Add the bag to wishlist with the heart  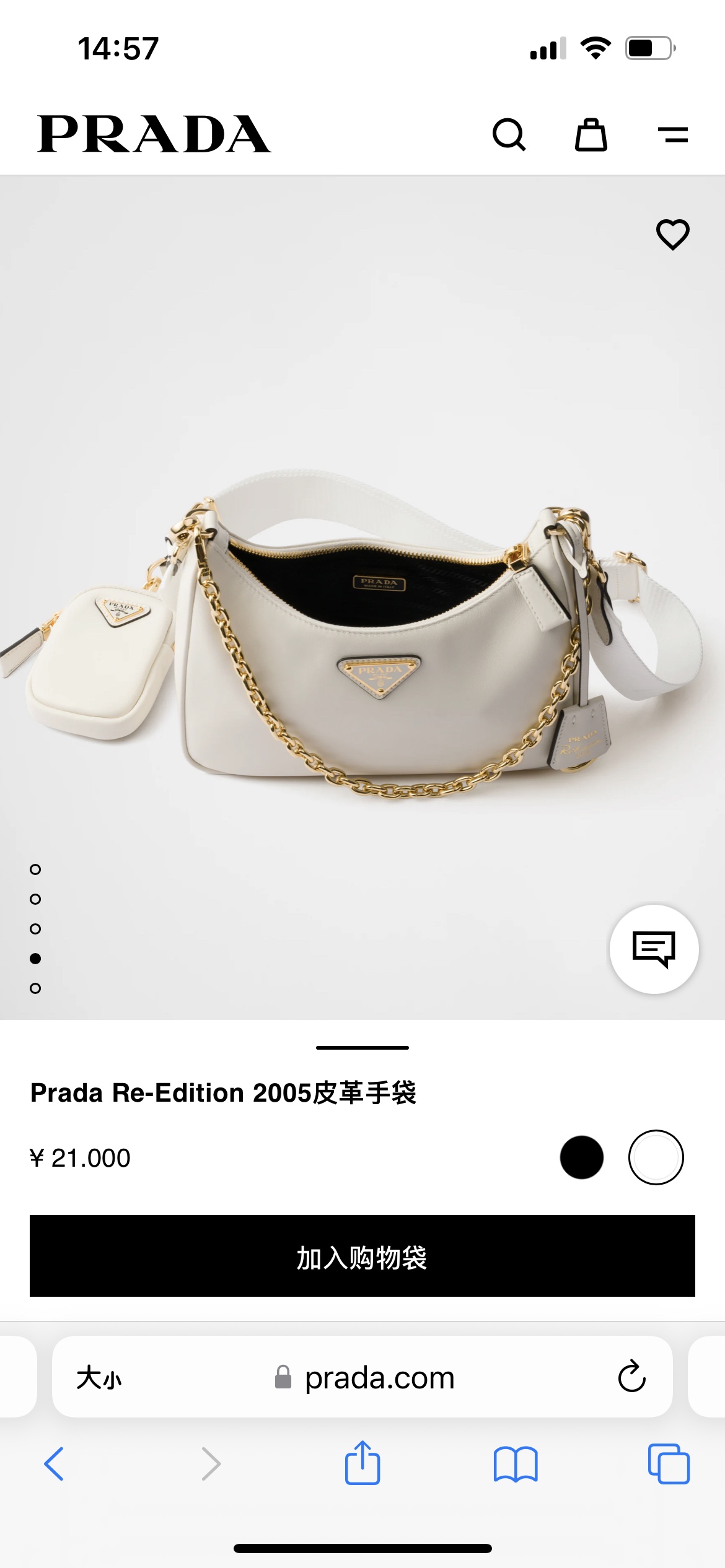pos(672,235)
